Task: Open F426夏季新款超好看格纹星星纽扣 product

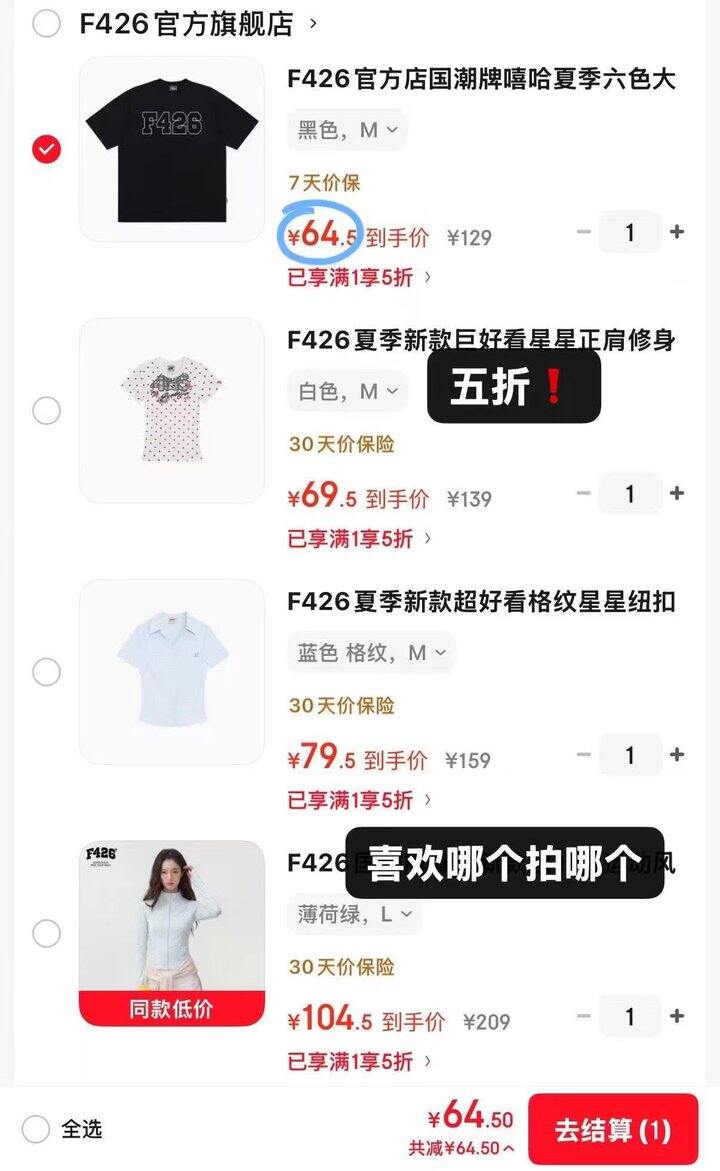Action: click(481, 601)
